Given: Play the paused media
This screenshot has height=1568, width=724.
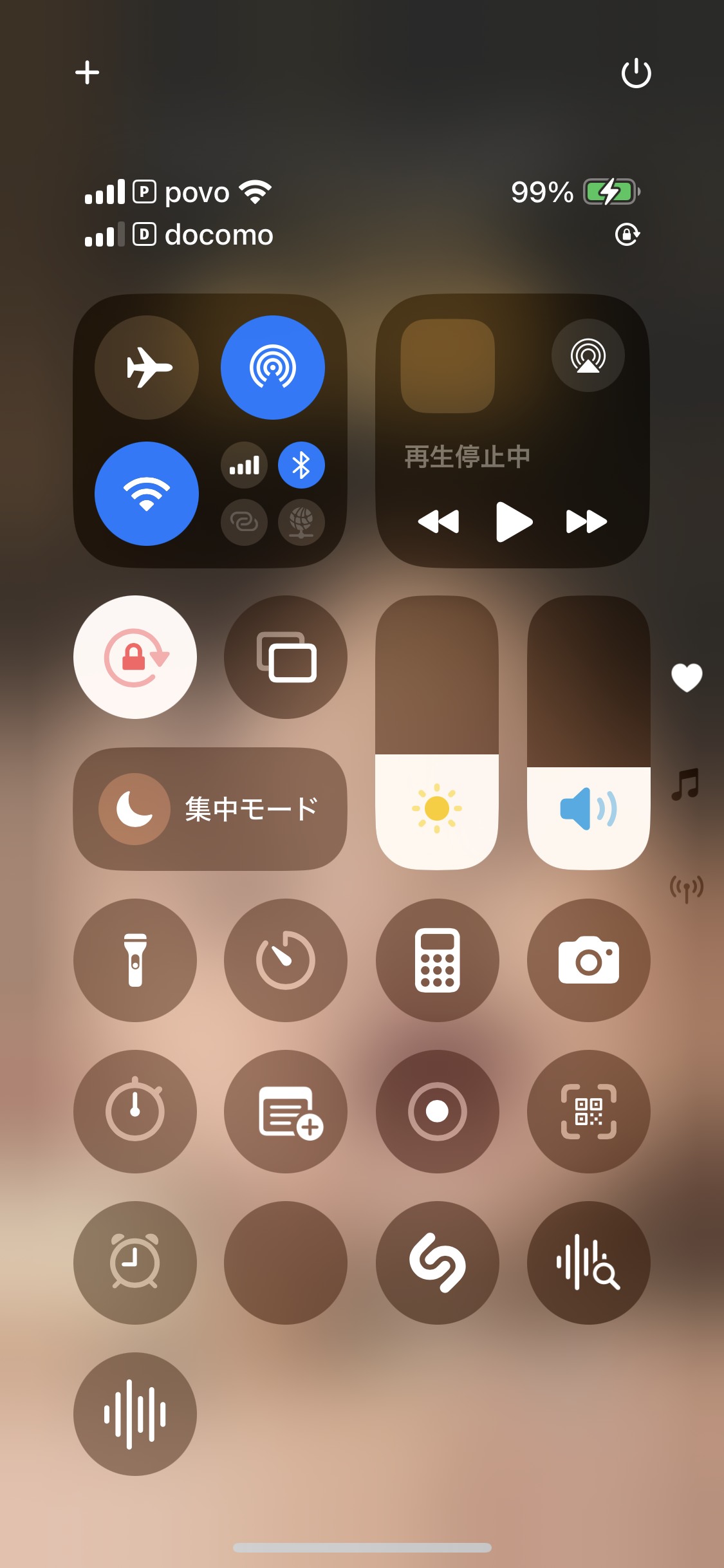Looking at the screenshot, I should pyautogui.click(x=514, y=521).
